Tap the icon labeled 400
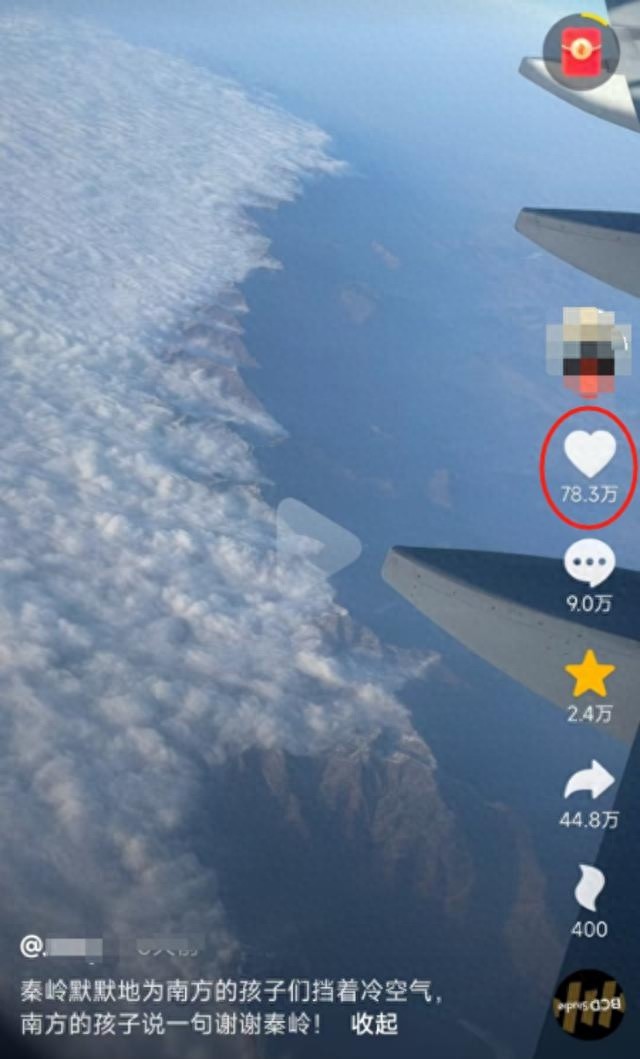This screenshot has width=640, height=1059. tap(589, 889)
